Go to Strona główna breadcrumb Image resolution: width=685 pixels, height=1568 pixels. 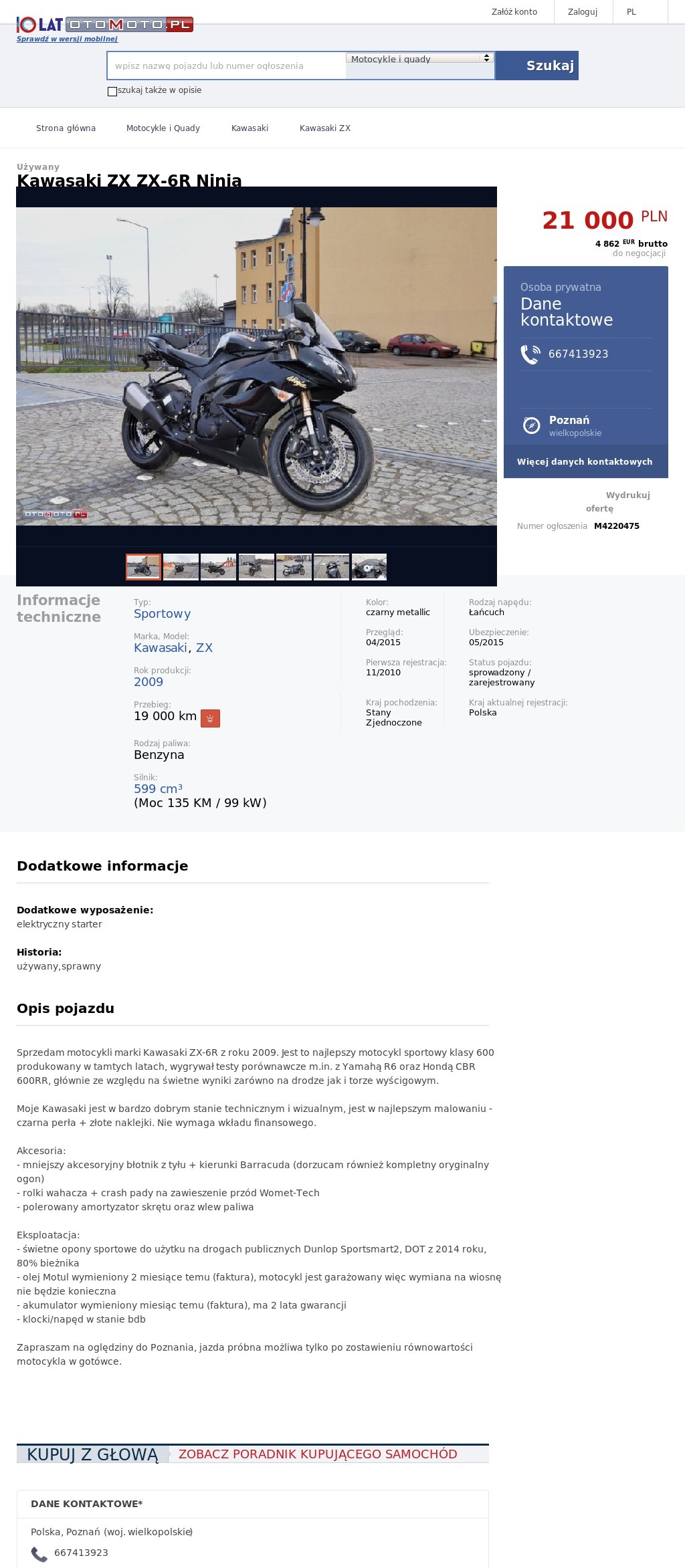click(66, 128)
